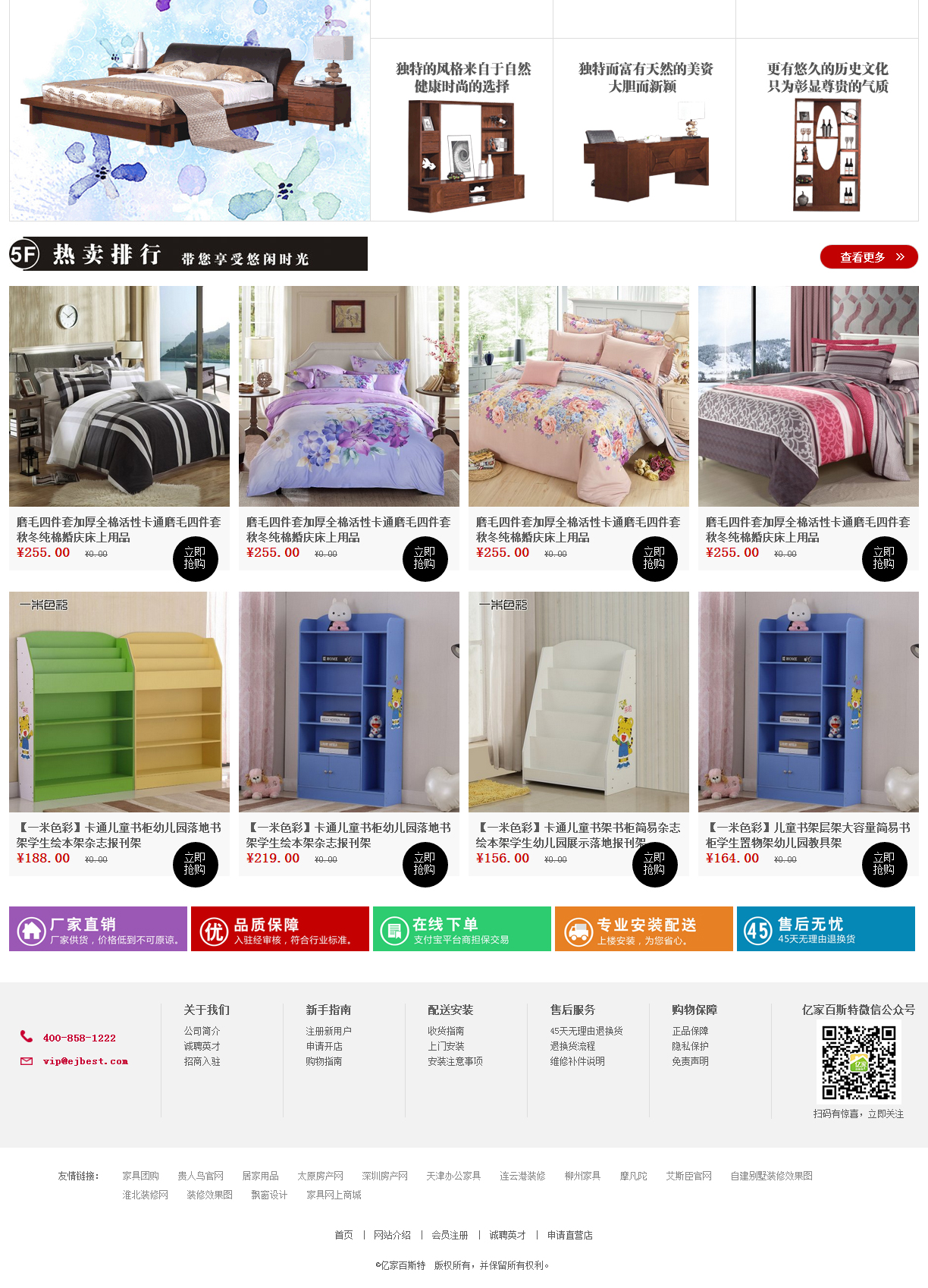Open the 家具团购 friend link
This screenshot has width=928, height=1288.
click(140, 1176)
